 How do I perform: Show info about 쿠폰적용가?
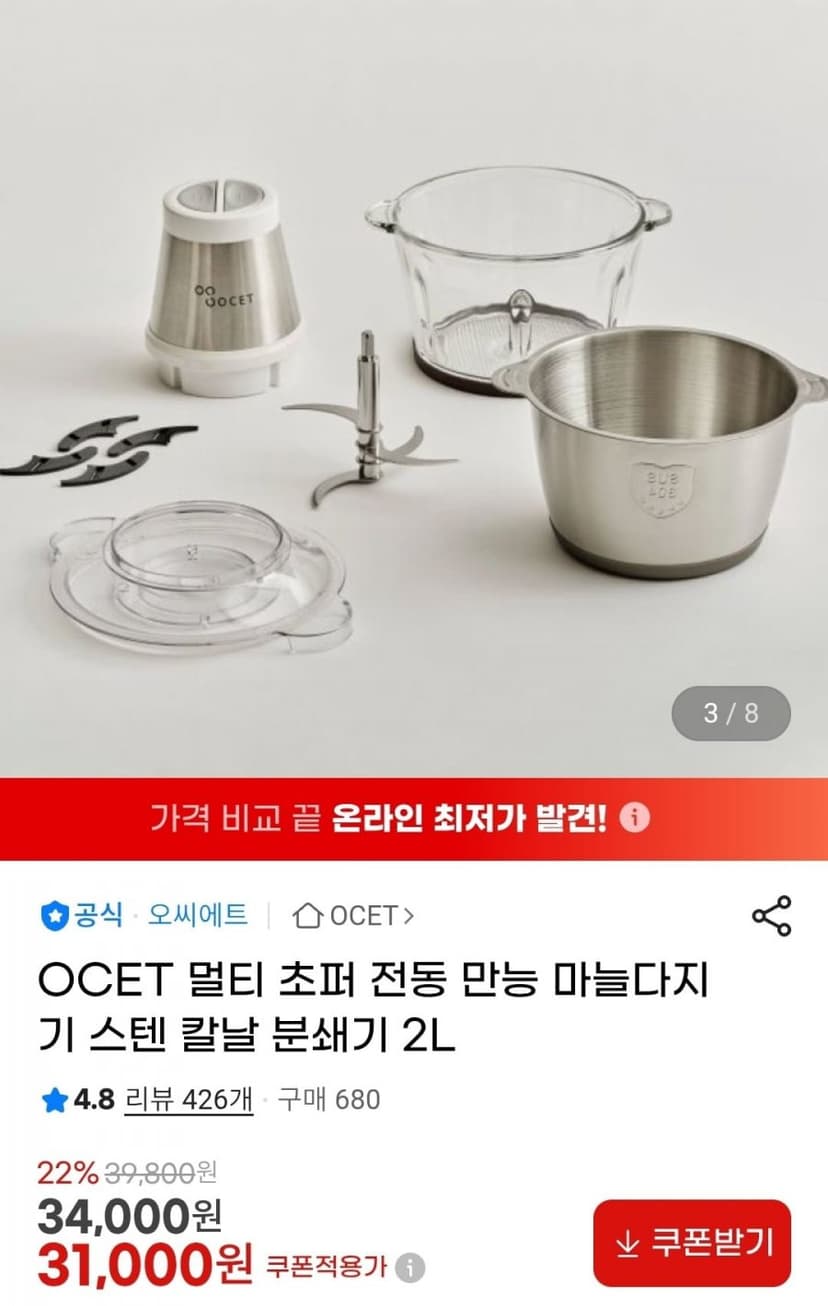410,1268
